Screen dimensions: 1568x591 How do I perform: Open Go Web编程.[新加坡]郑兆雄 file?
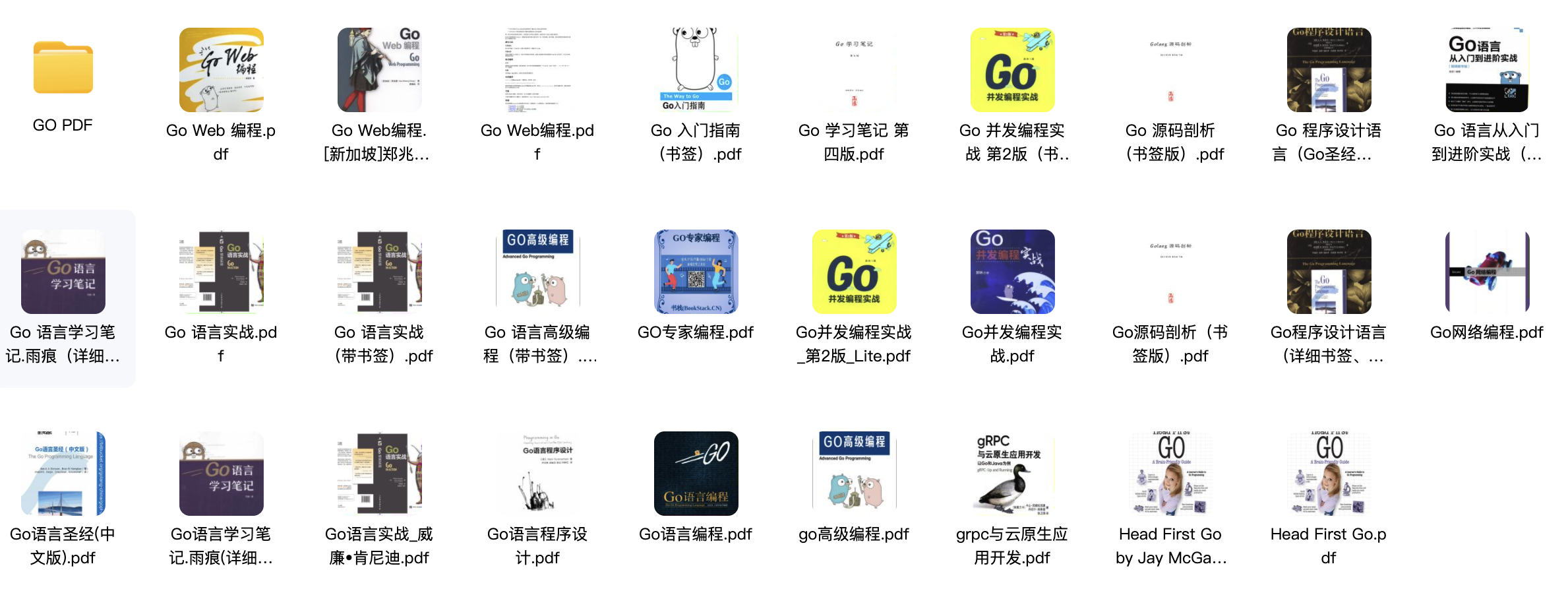pos(379,70)
